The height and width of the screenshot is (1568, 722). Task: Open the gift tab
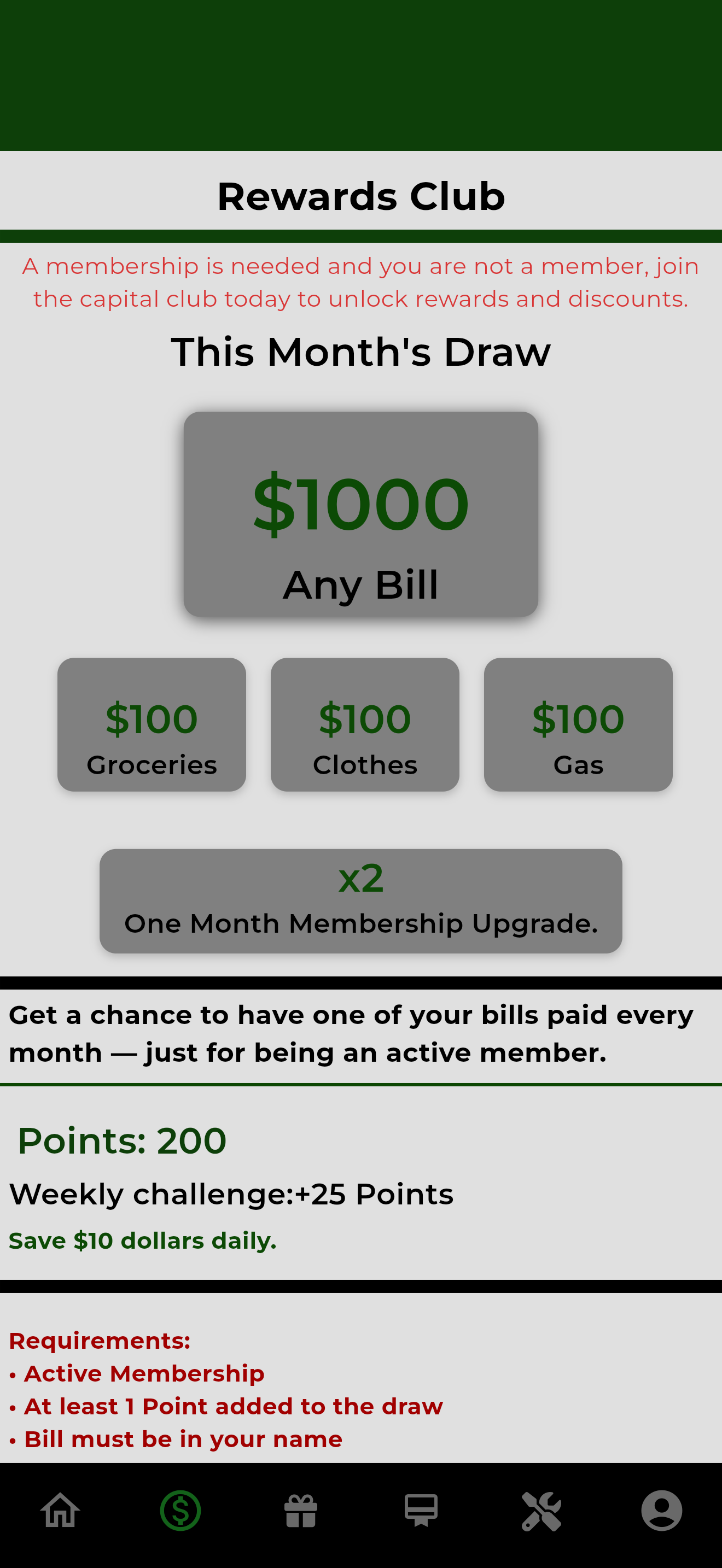click(x=301, y=1510)
